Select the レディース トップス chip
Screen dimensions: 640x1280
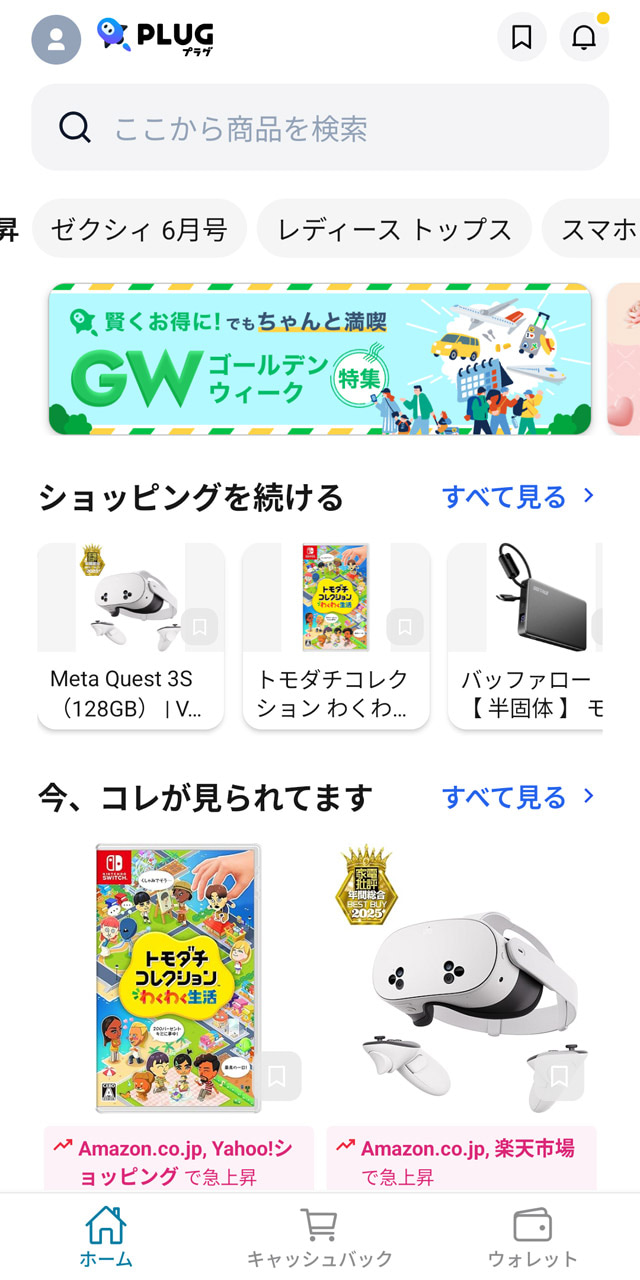(x=394, y=229)
